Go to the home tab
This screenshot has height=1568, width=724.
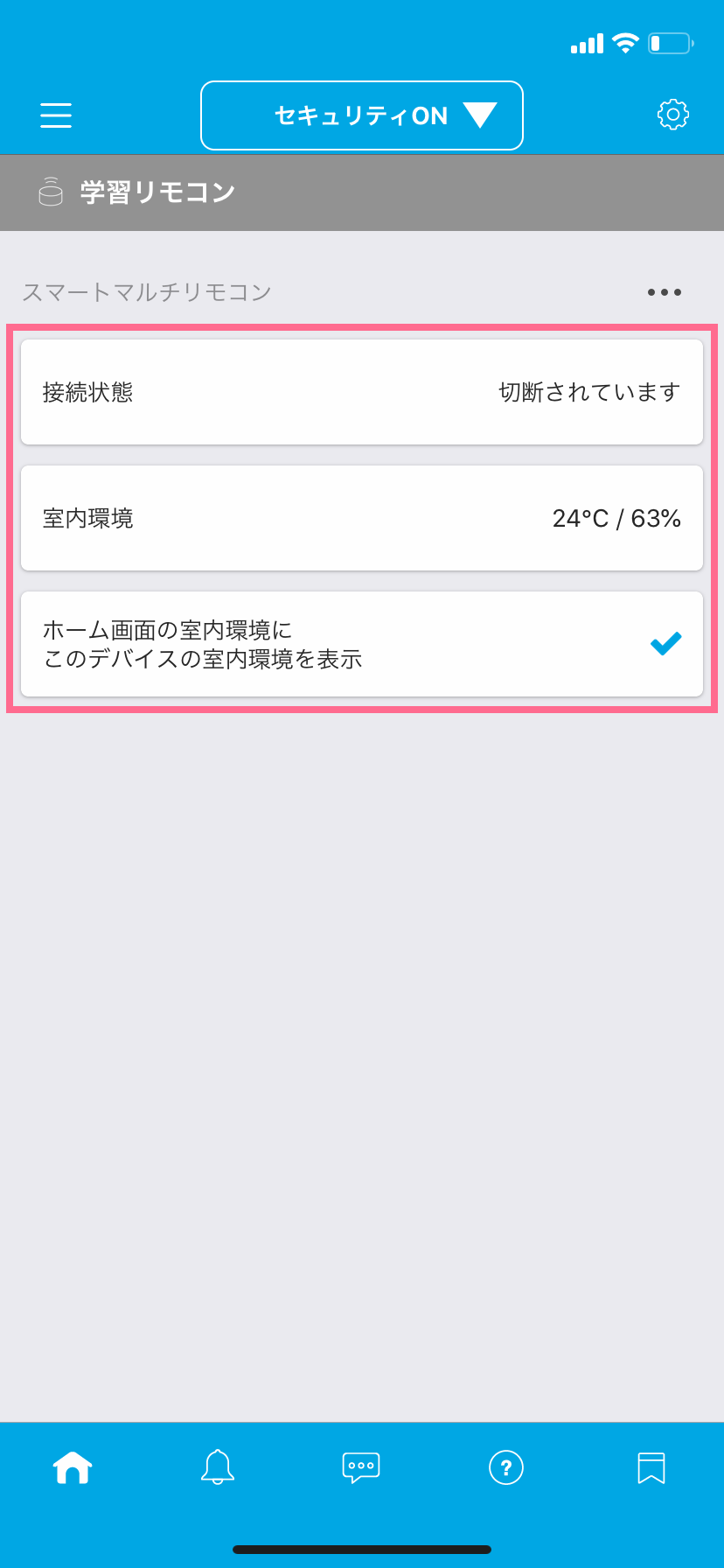pos(73,1467)
